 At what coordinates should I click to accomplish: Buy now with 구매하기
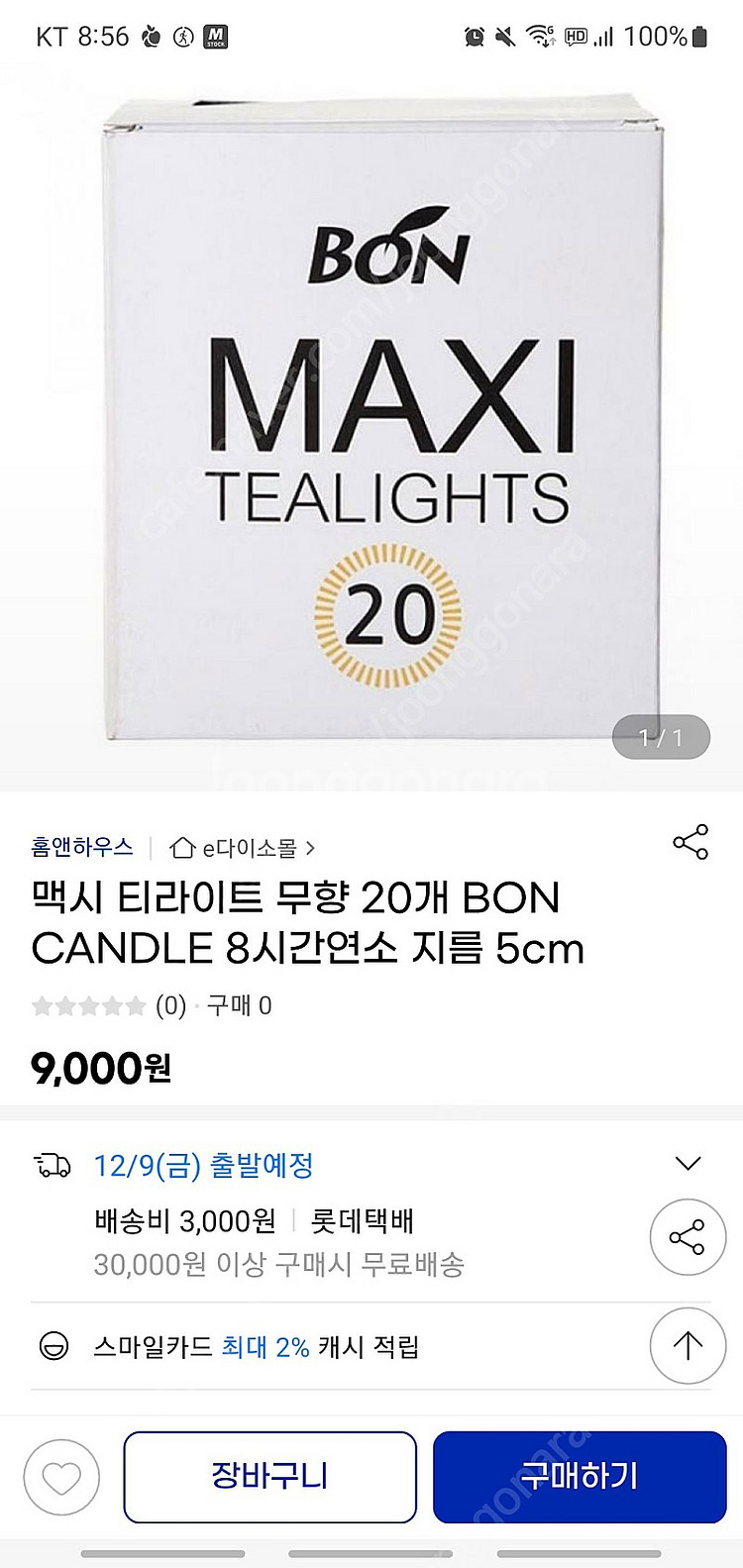click(x=580, y=1477)
